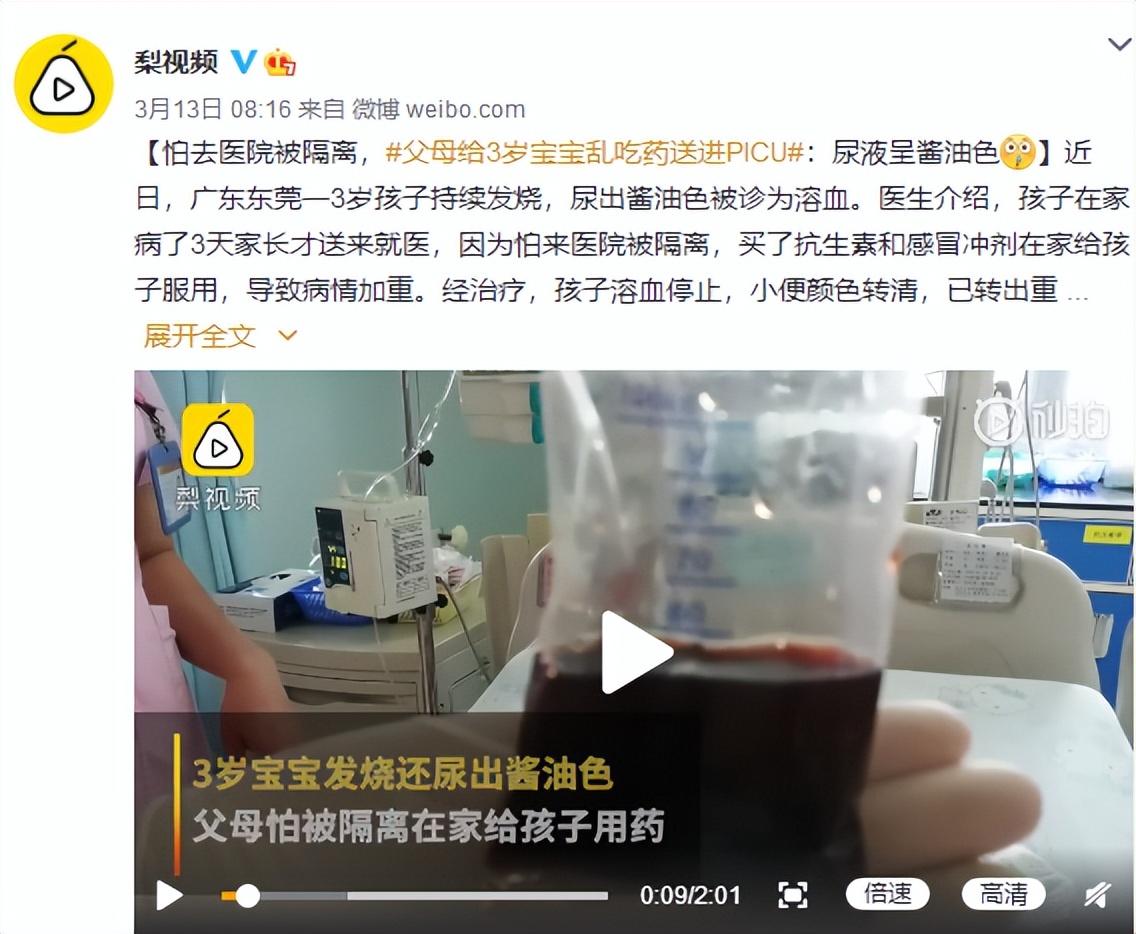Seek using the video progress bar
This screenshot has height=934, width=1136.
tap(420, 895)
